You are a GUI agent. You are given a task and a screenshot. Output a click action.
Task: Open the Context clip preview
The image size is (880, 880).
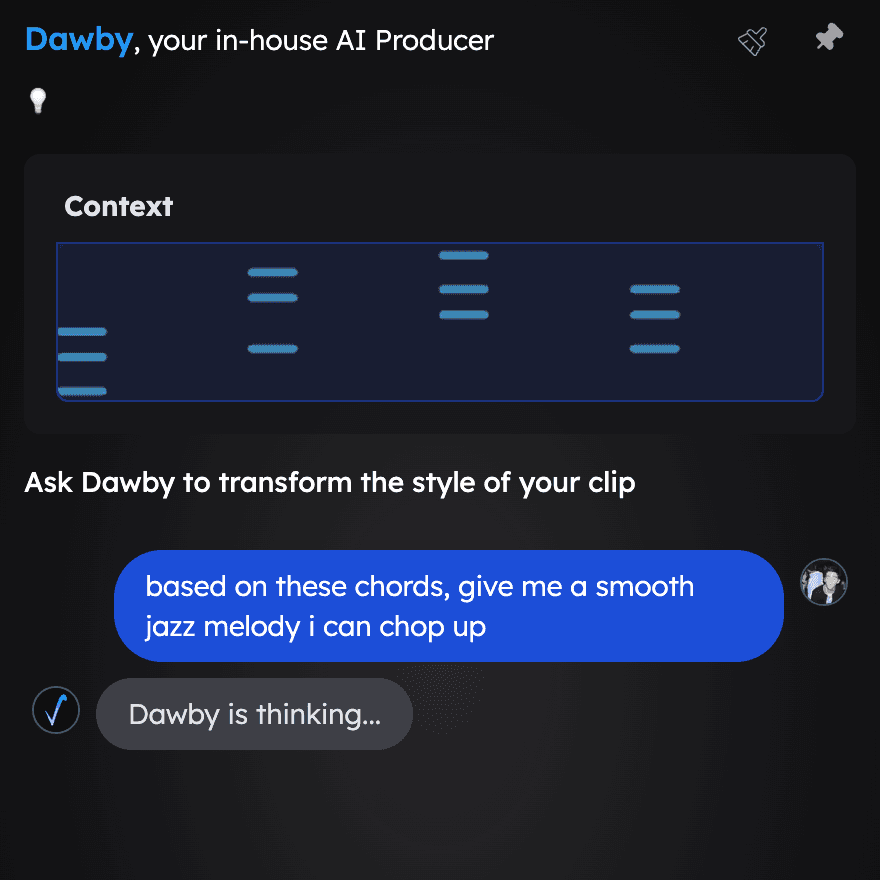(x=439, y=321)
